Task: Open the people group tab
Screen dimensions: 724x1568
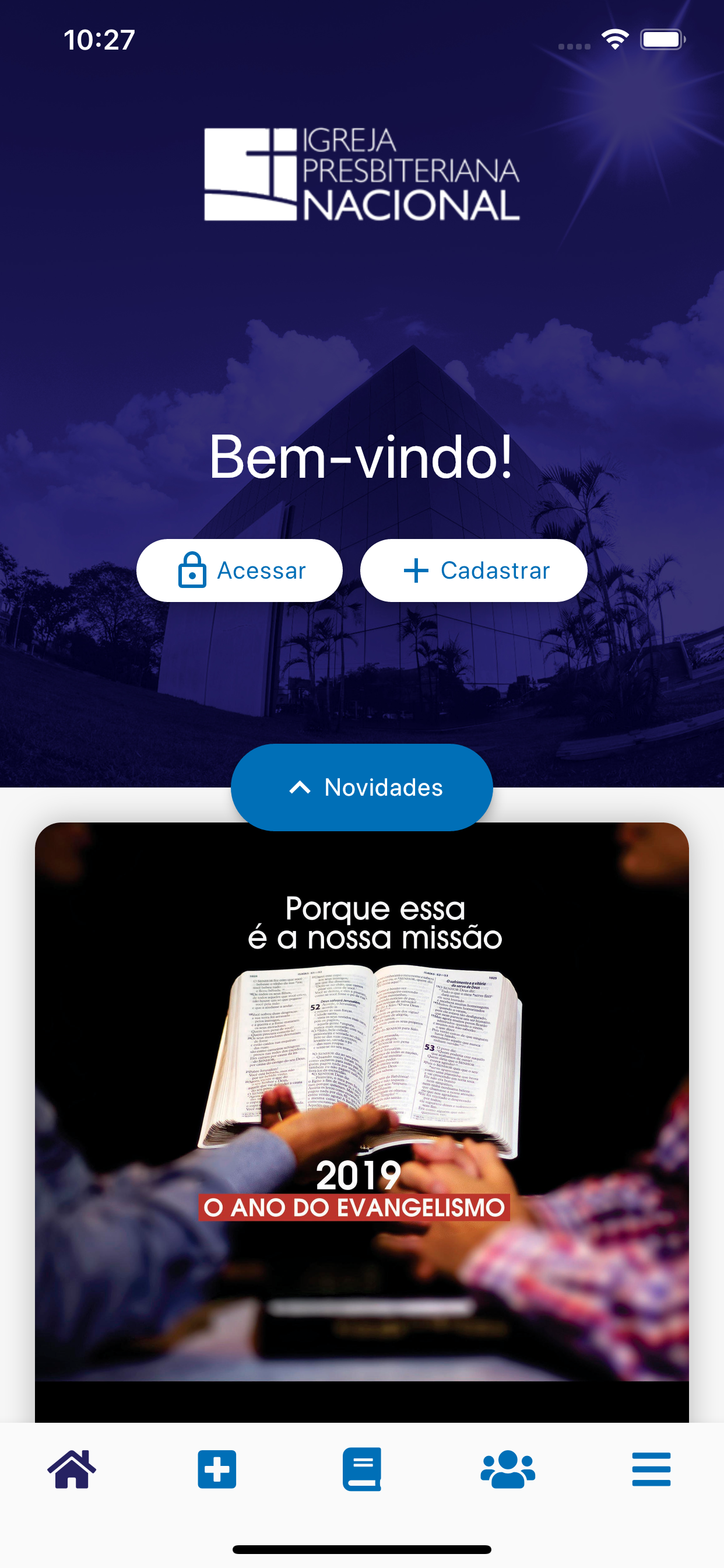Action: click(507, 1469)
